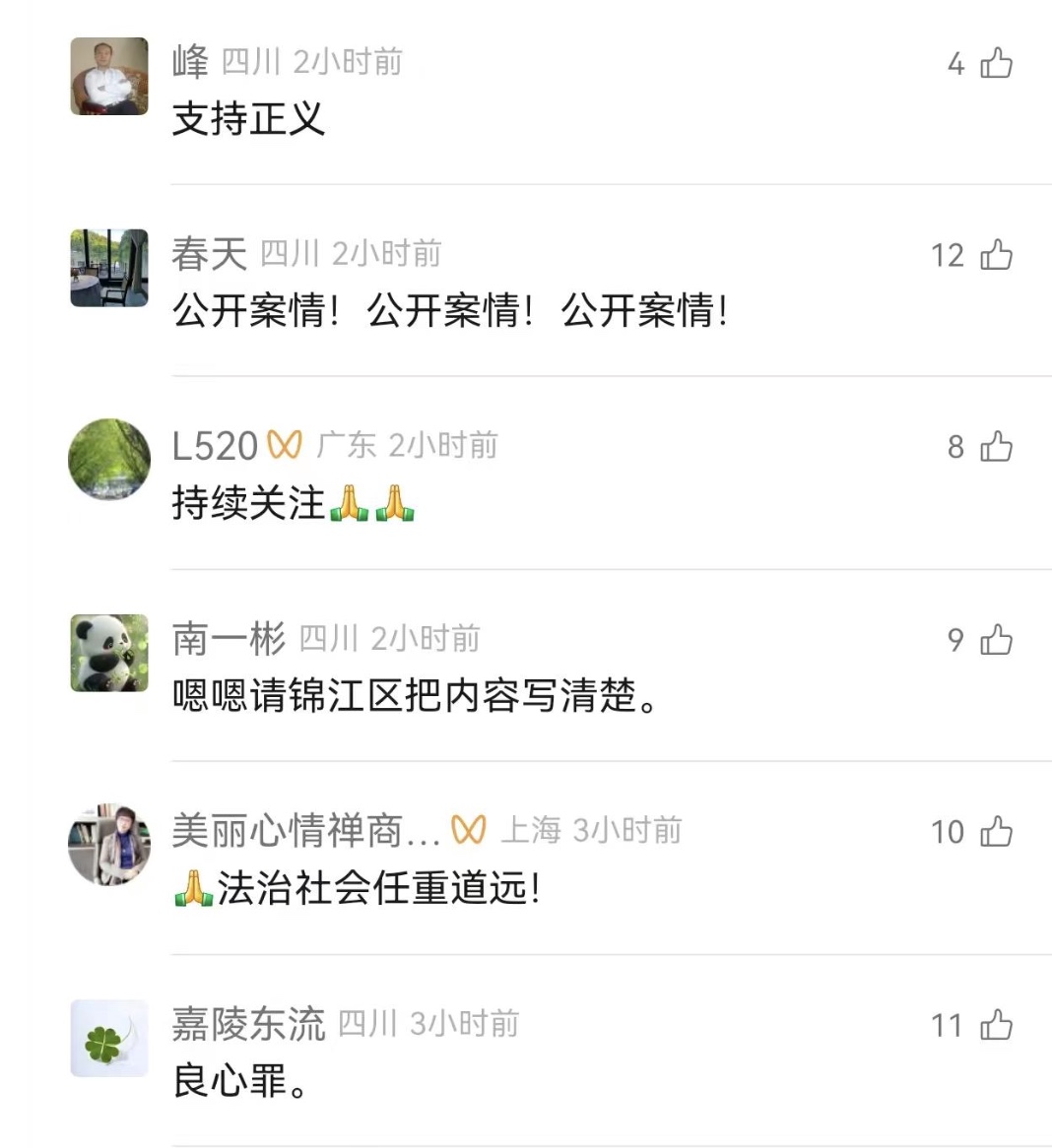Like the 法治社会任重道远 comment
Viewport: 1052px width, 1148px height.
point(996,832)
